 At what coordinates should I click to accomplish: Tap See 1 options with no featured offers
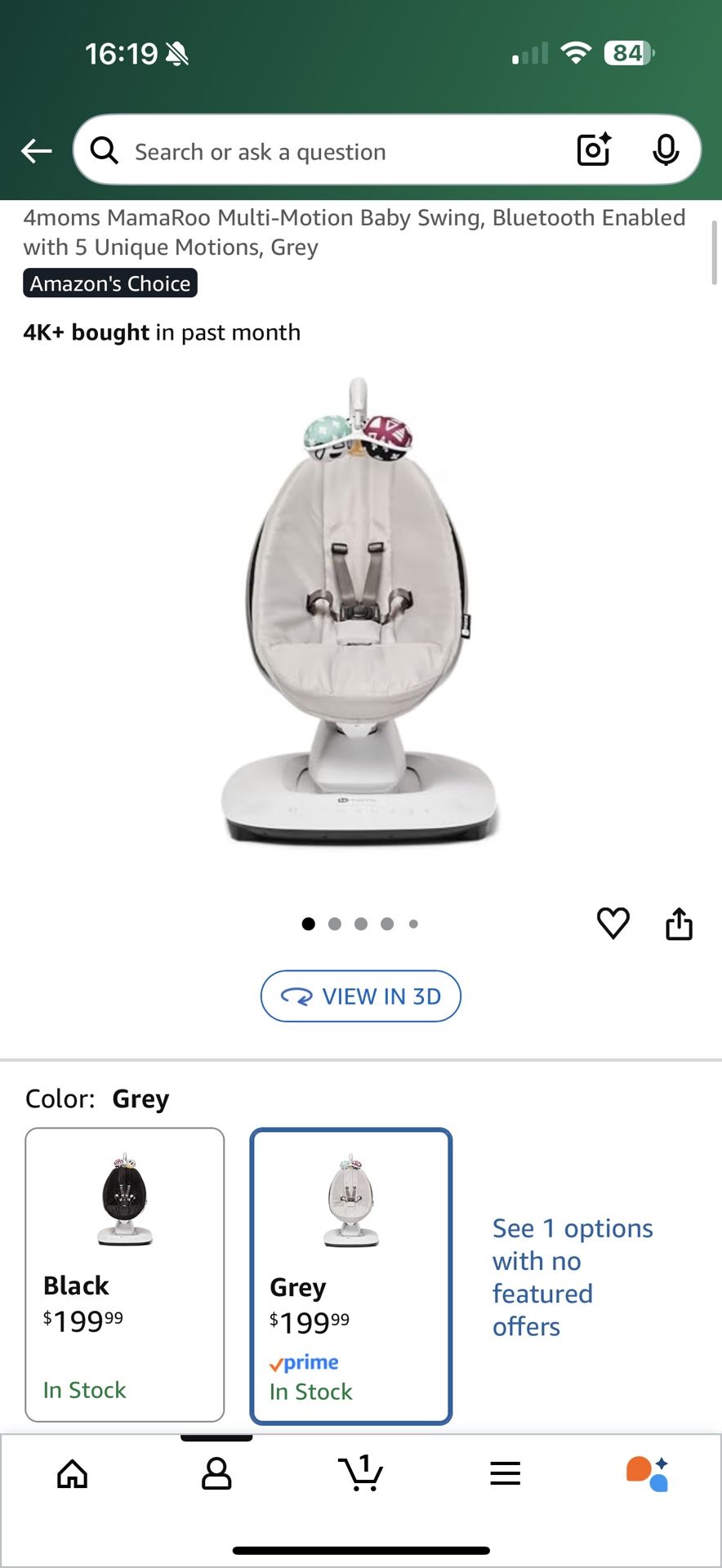pos(572,1276)
